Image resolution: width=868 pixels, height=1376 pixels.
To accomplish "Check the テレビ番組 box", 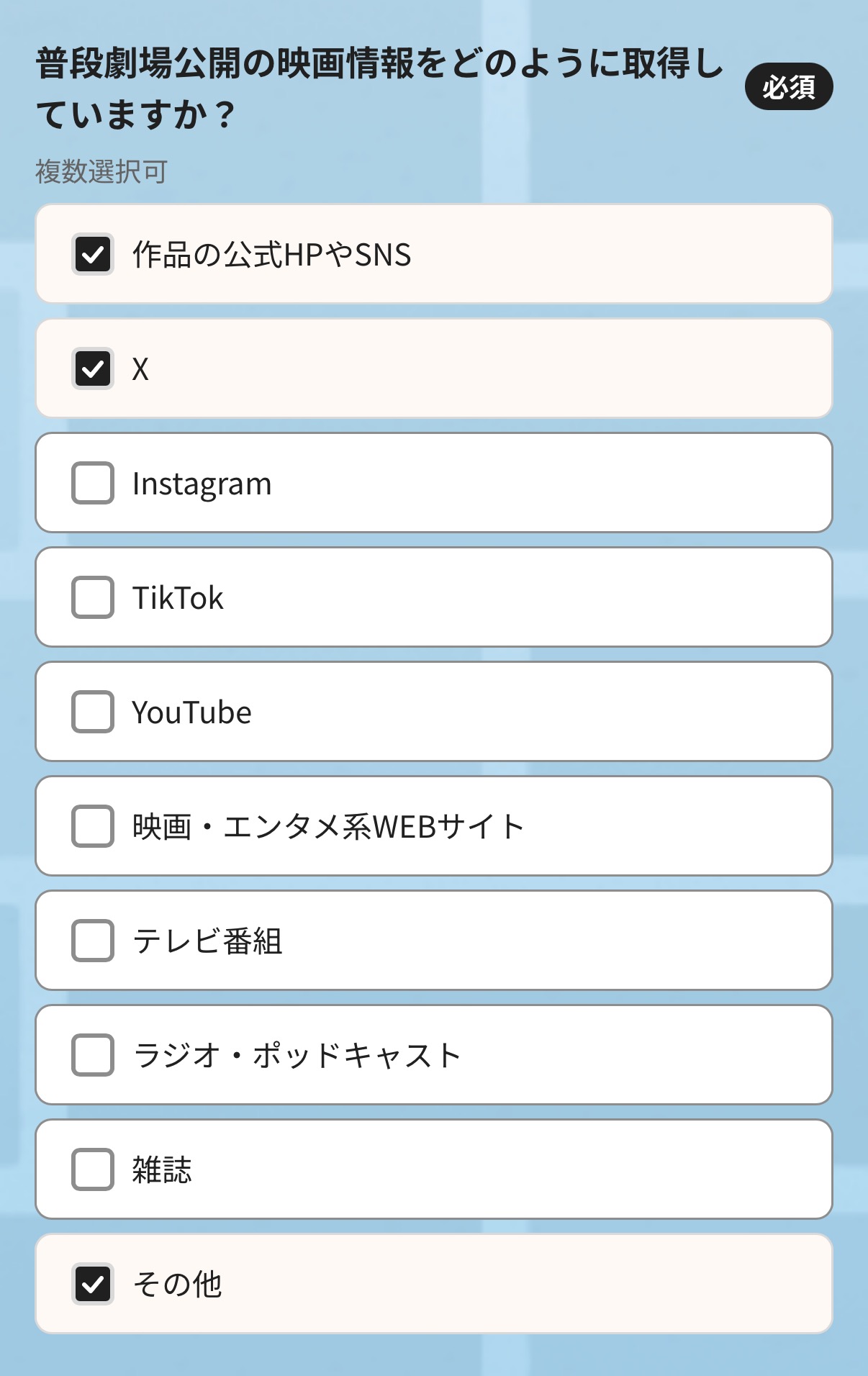I will click(93, 941).
